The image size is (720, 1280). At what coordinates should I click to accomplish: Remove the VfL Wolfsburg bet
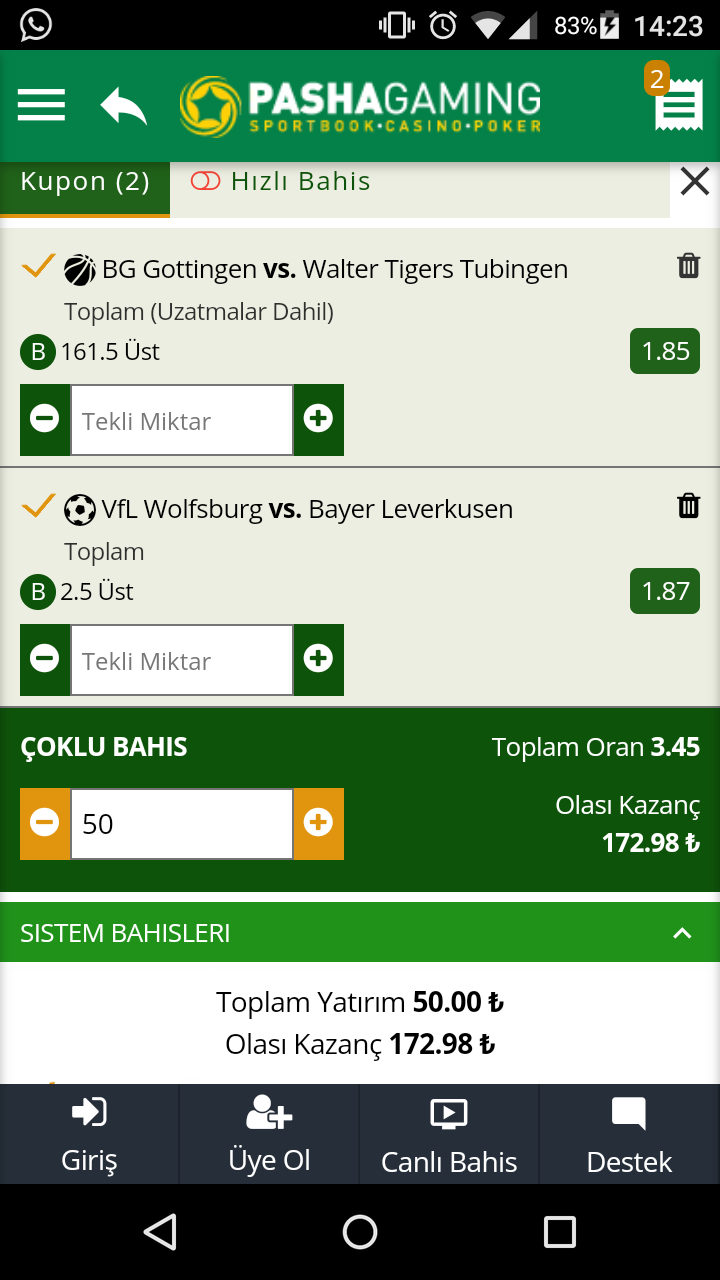click(688, 505)
